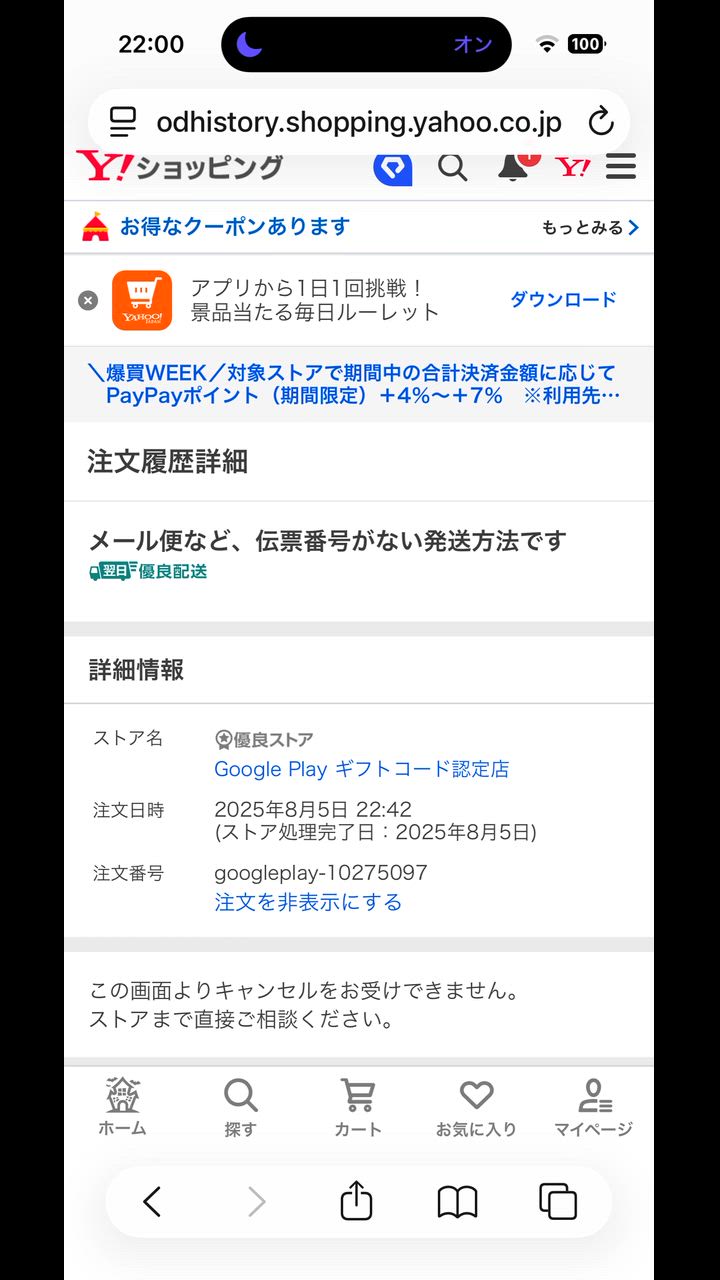
Task: Tap the Y! icon next to the bell
Action: (x=571, y=167)
